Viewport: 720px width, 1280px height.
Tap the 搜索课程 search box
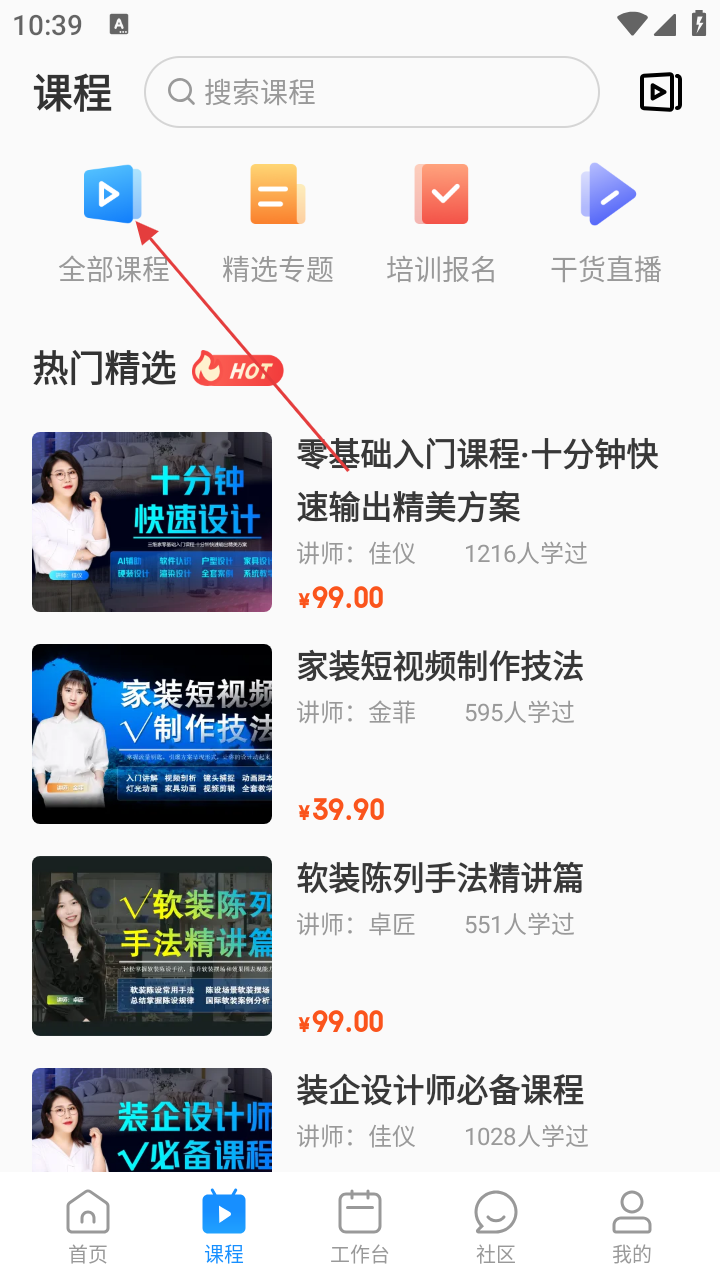point(371,92)
